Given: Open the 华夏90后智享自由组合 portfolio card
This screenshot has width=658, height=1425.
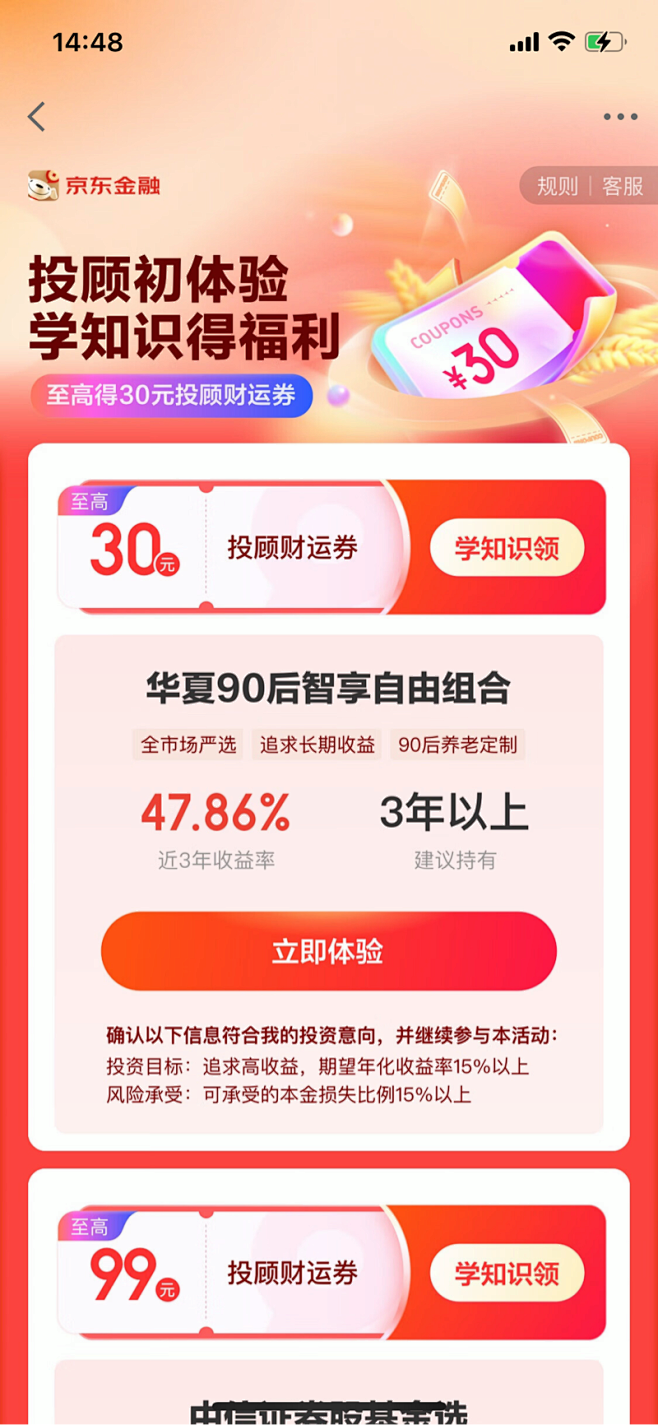Looking at the screenshot, I should click(x=328, y=689).
